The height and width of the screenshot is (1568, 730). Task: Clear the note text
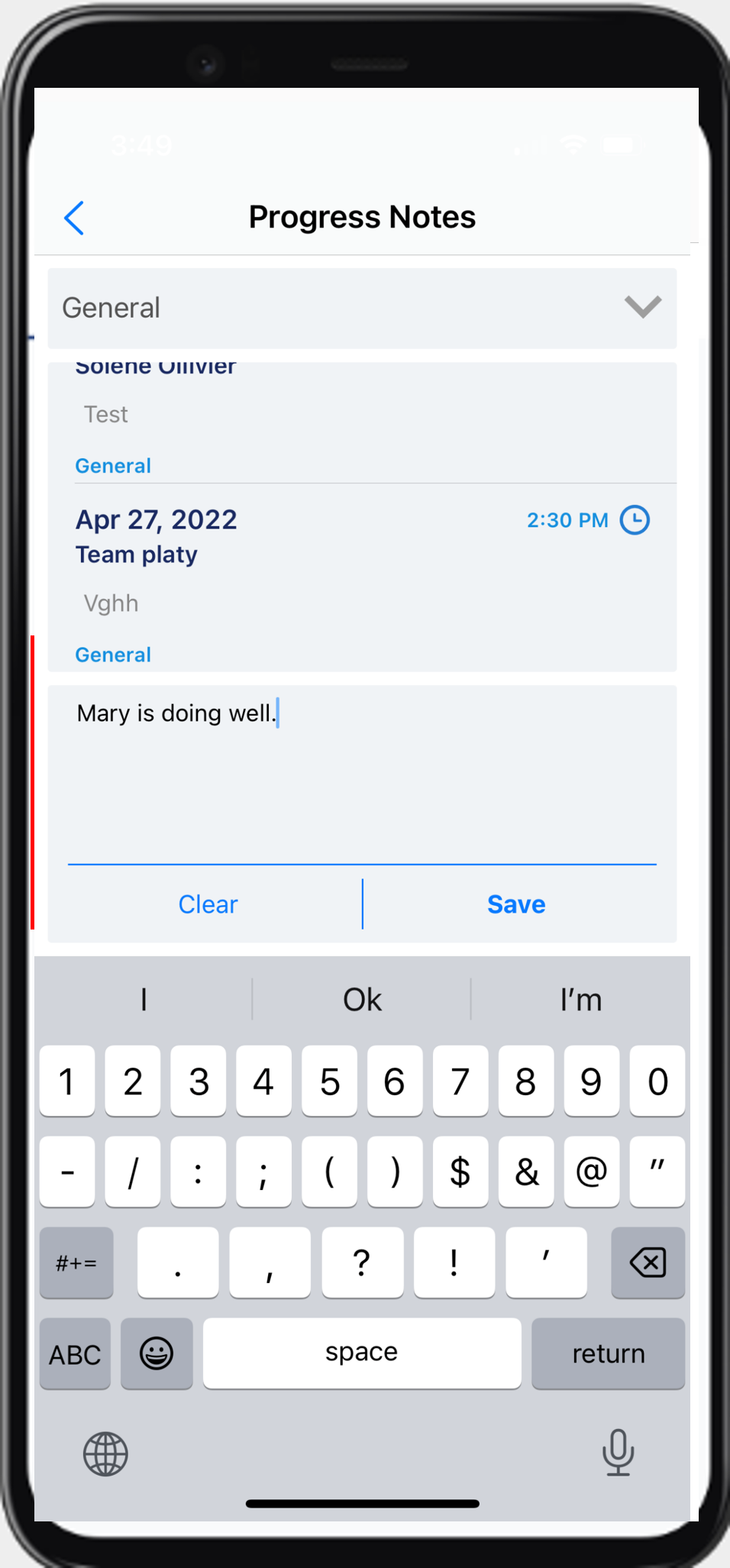tap(208, 904)
